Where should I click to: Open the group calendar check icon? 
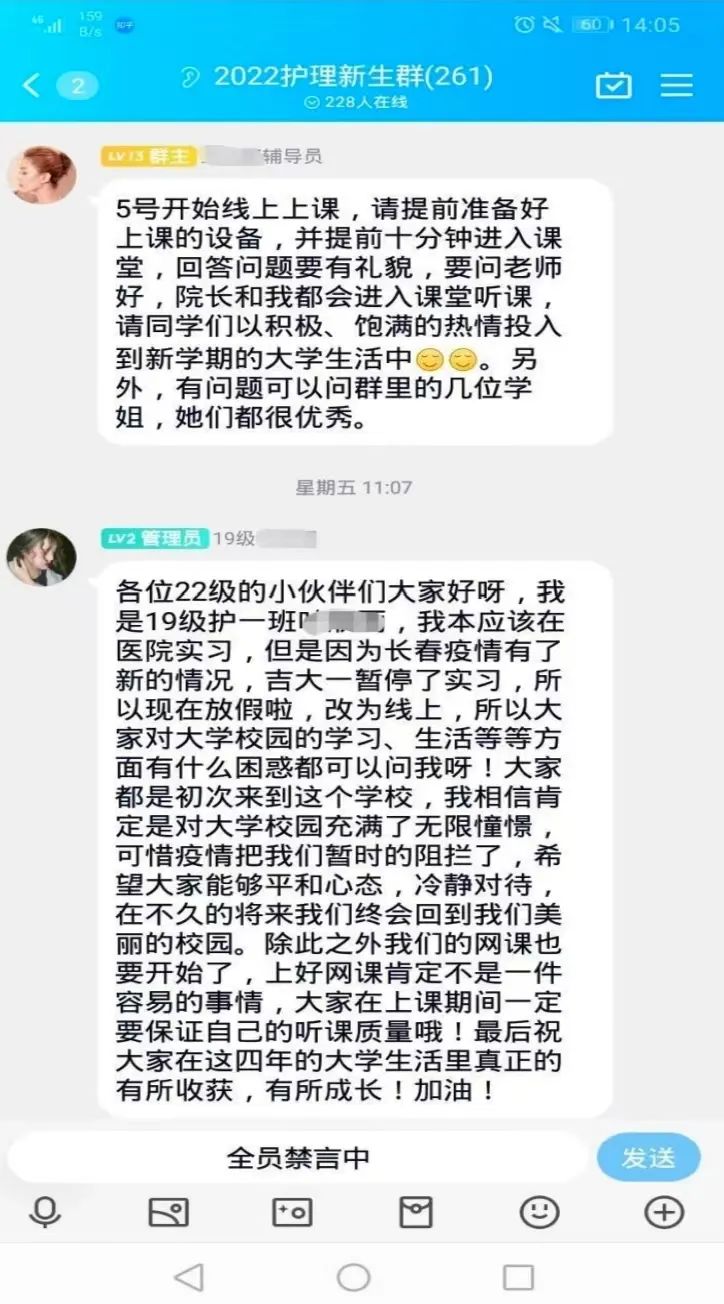click(613, 86)
